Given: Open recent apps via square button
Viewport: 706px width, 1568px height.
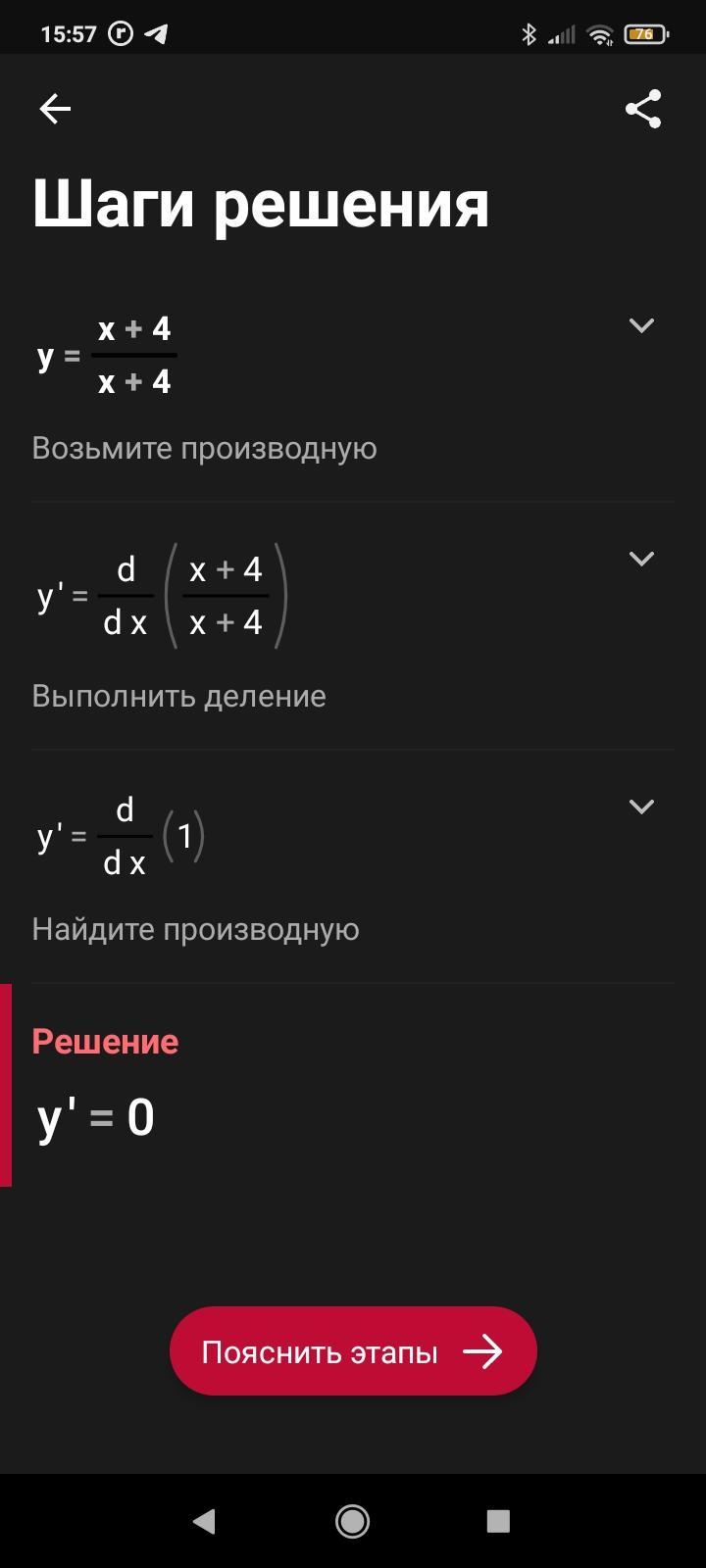Looking at the screenshot, I should (498, 1521).
